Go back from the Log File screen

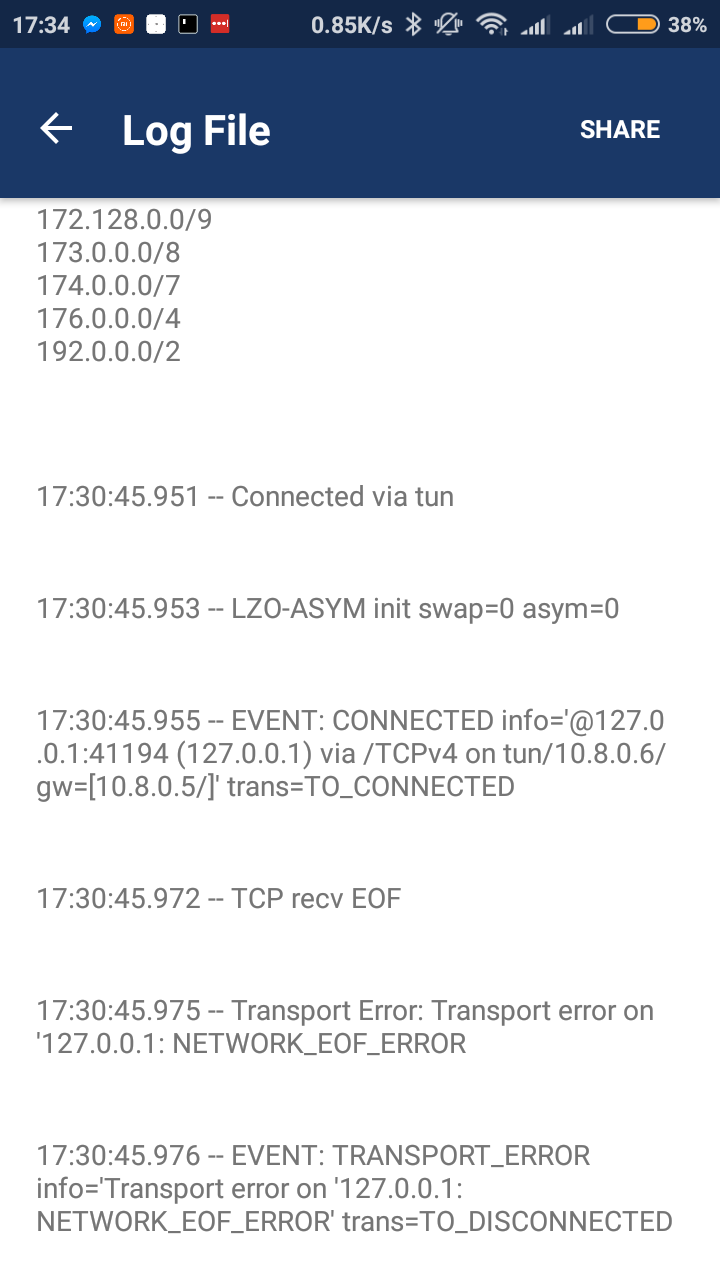[56, 129]
